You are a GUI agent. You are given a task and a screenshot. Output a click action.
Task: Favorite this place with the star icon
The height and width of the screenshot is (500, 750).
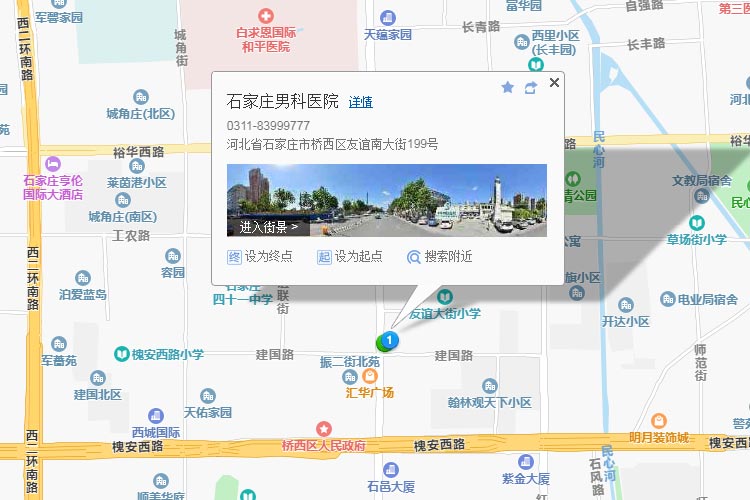coord(507,88)
